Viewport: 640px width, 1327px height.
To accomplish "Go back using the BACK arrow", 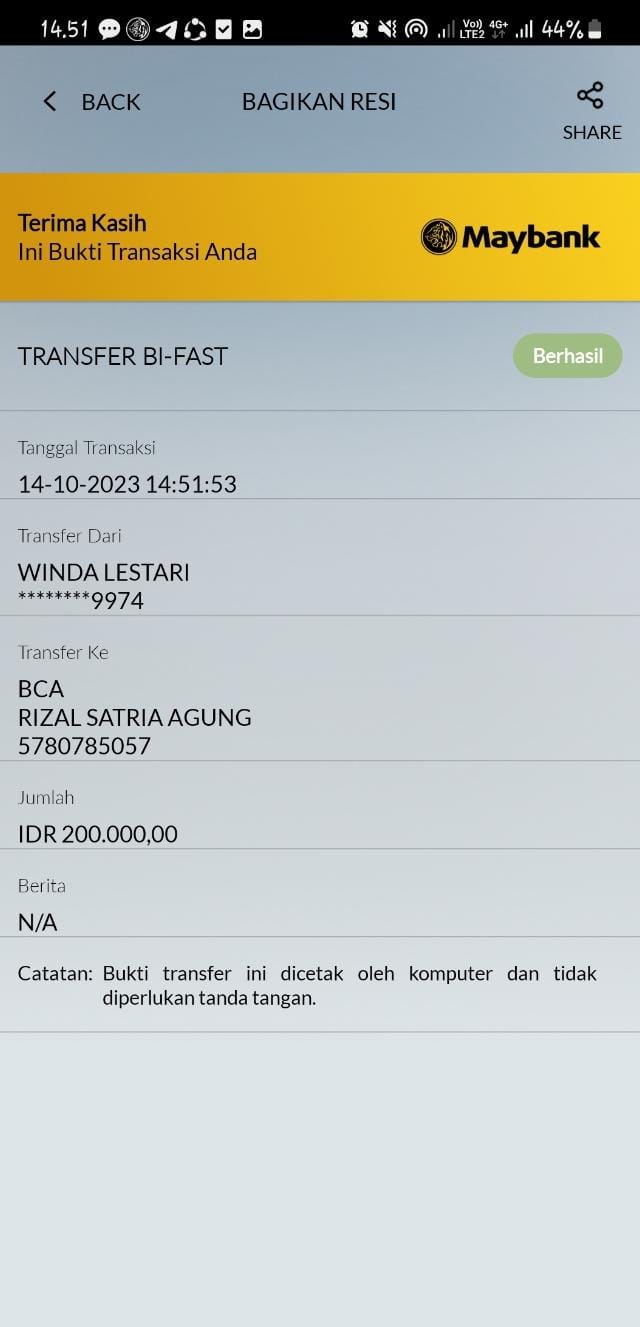I will [50, 101].
